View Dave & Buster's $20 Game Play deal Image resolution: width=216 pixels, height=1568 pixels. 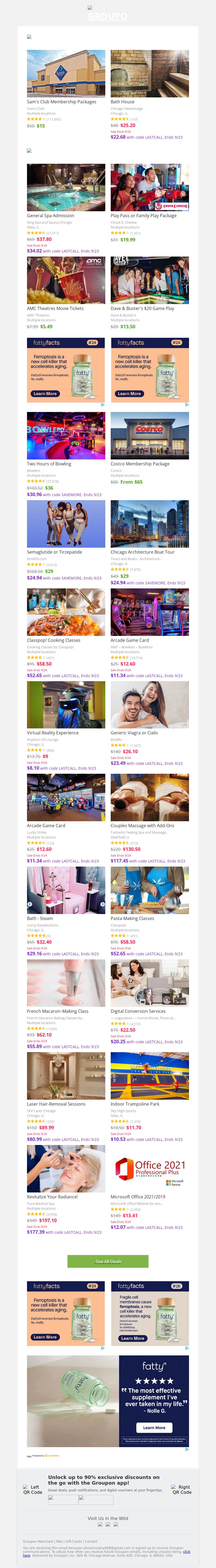(150, 280)
